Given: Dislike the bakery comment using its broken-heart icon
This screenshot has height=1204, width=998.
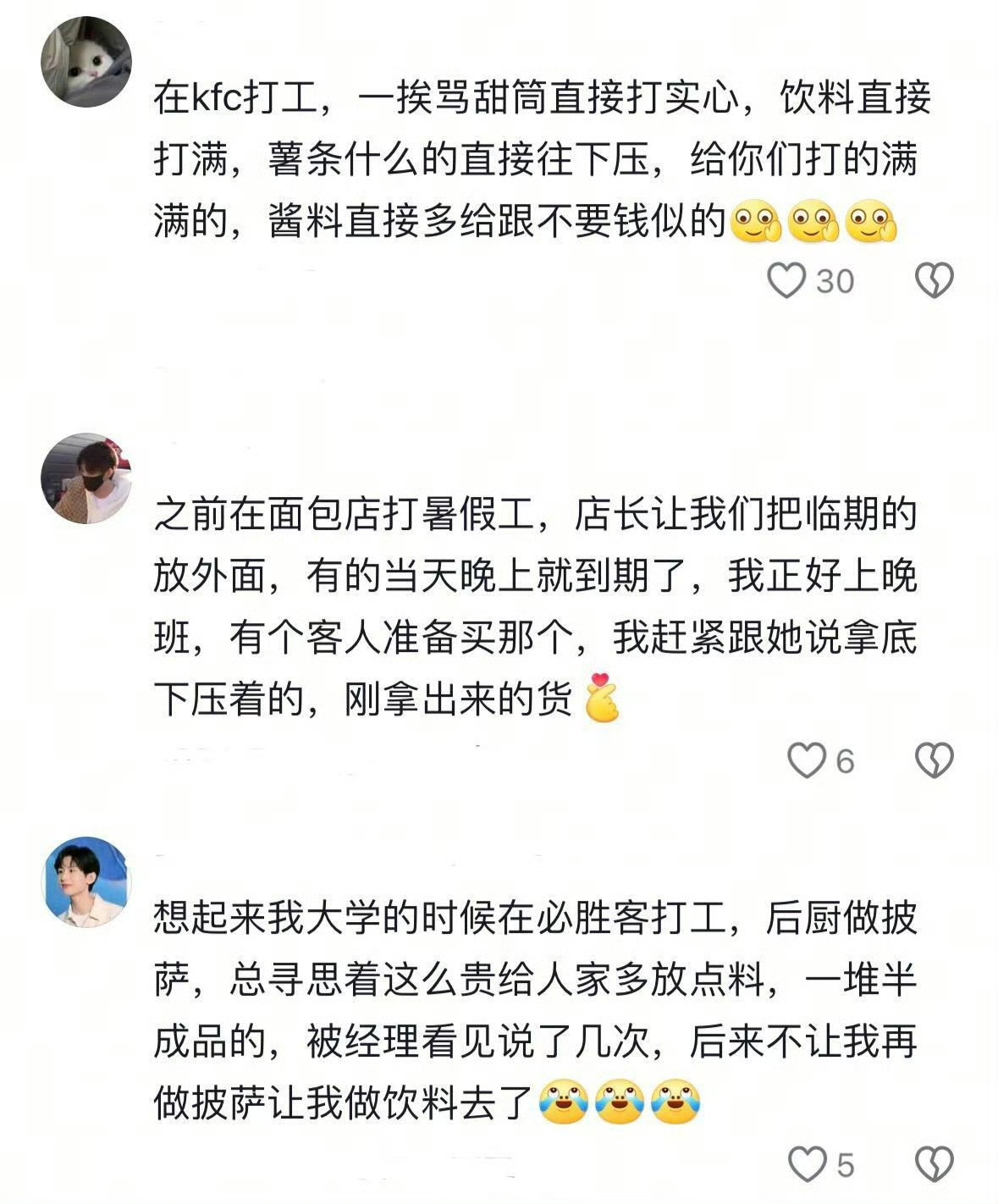Looking at the screenshot, I should coord(934,759).
